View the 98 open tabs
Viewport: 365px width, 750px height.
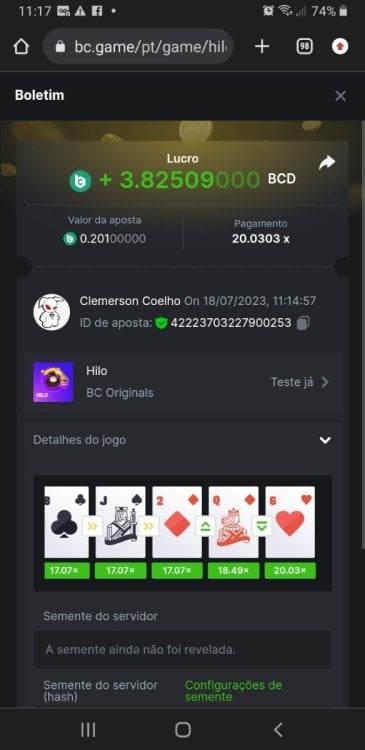pos(305,46)
